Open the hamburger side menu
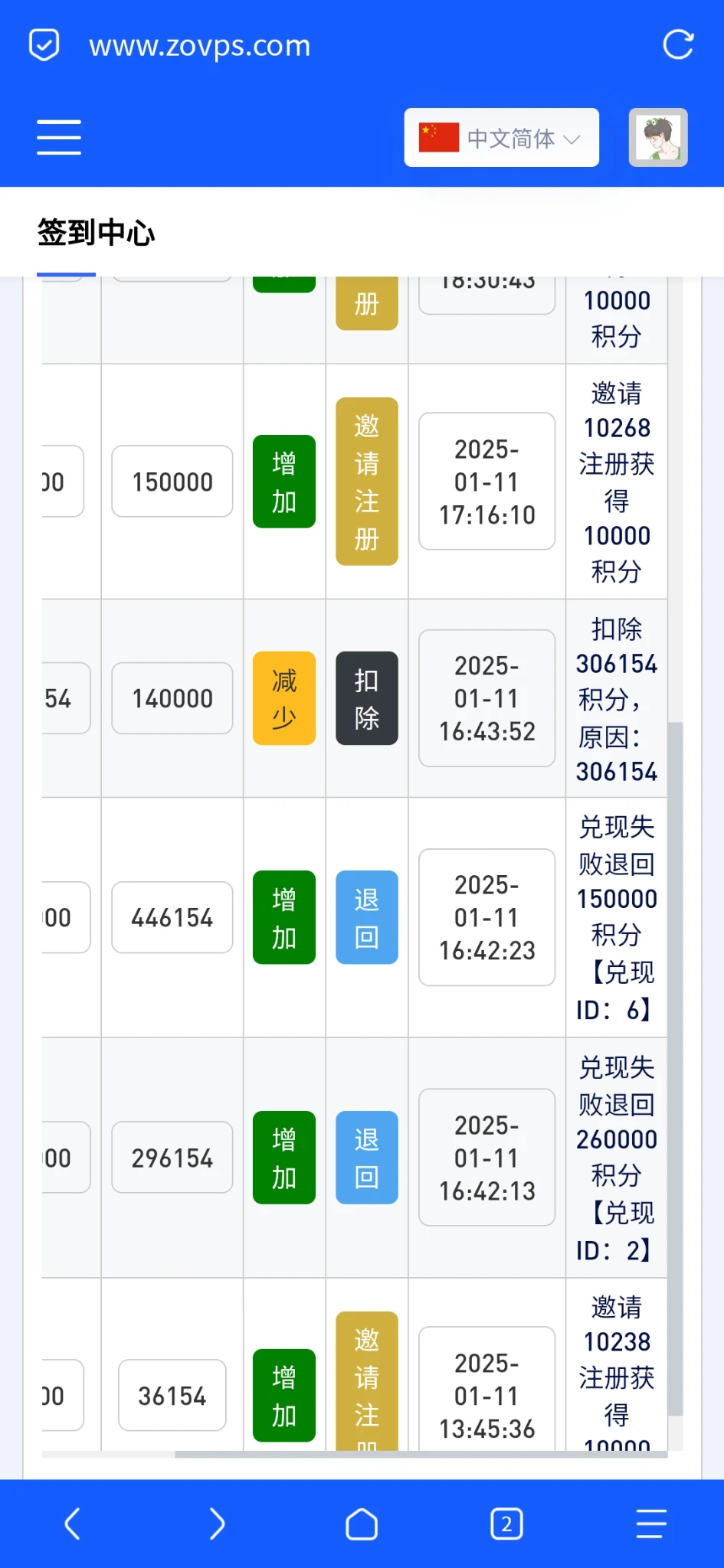This screenshot has width=724, height=1568. point(59,138)
